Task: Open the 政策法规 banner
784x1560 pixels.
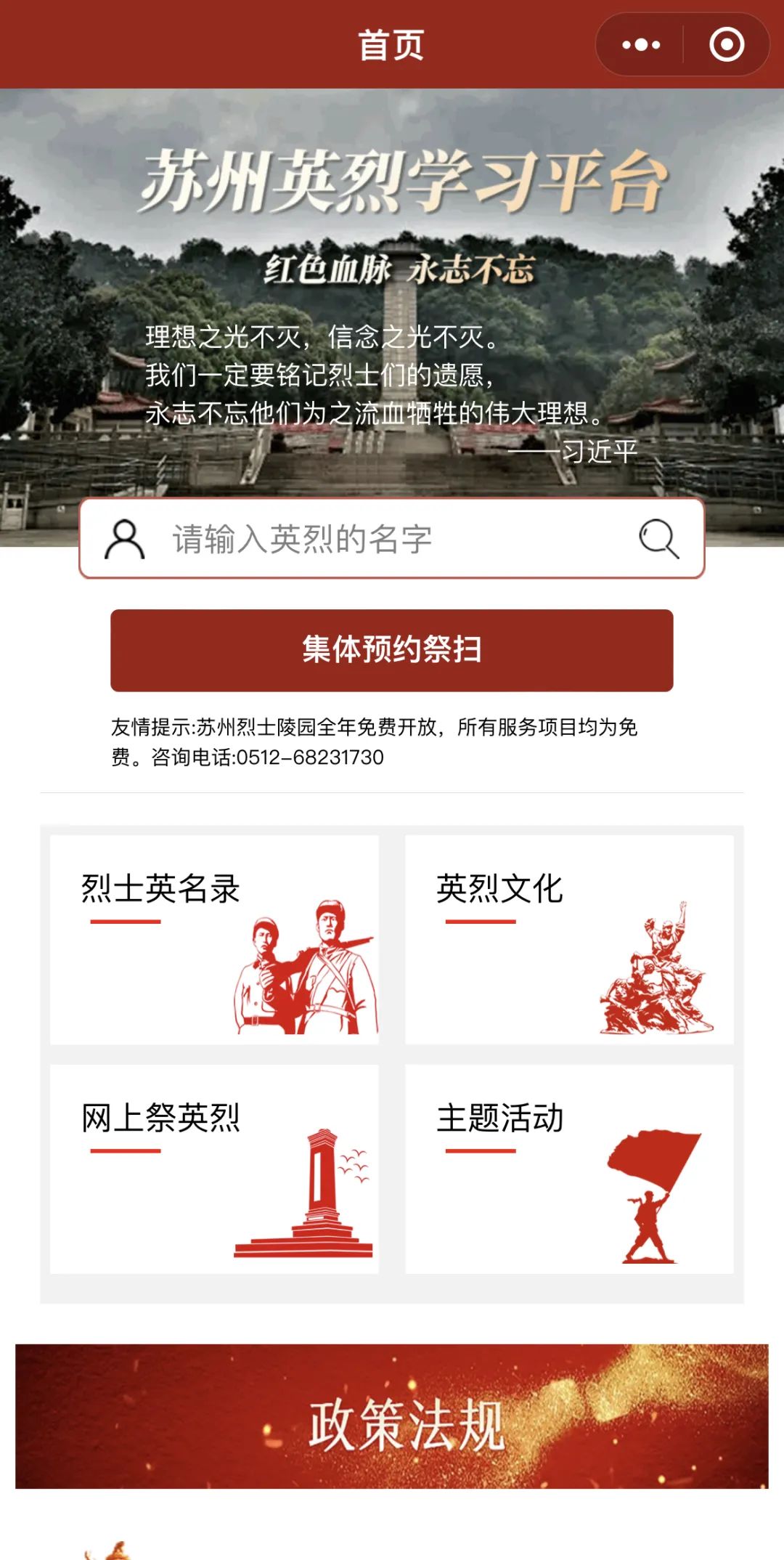Action: pyautogui.click(x=392, y=1420)
